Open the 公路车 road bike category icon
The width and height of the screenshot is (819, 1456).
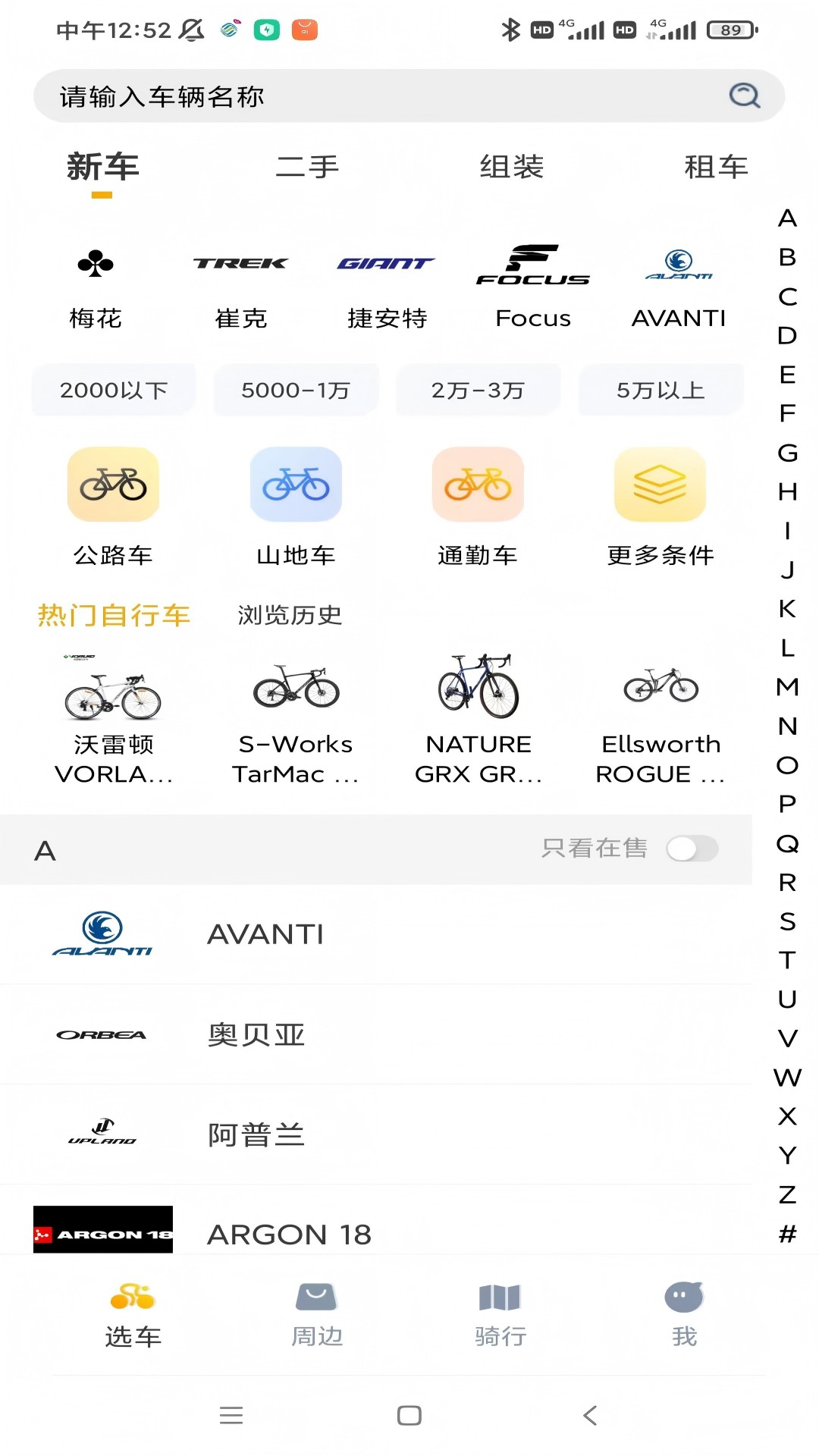tap(113, 484)
